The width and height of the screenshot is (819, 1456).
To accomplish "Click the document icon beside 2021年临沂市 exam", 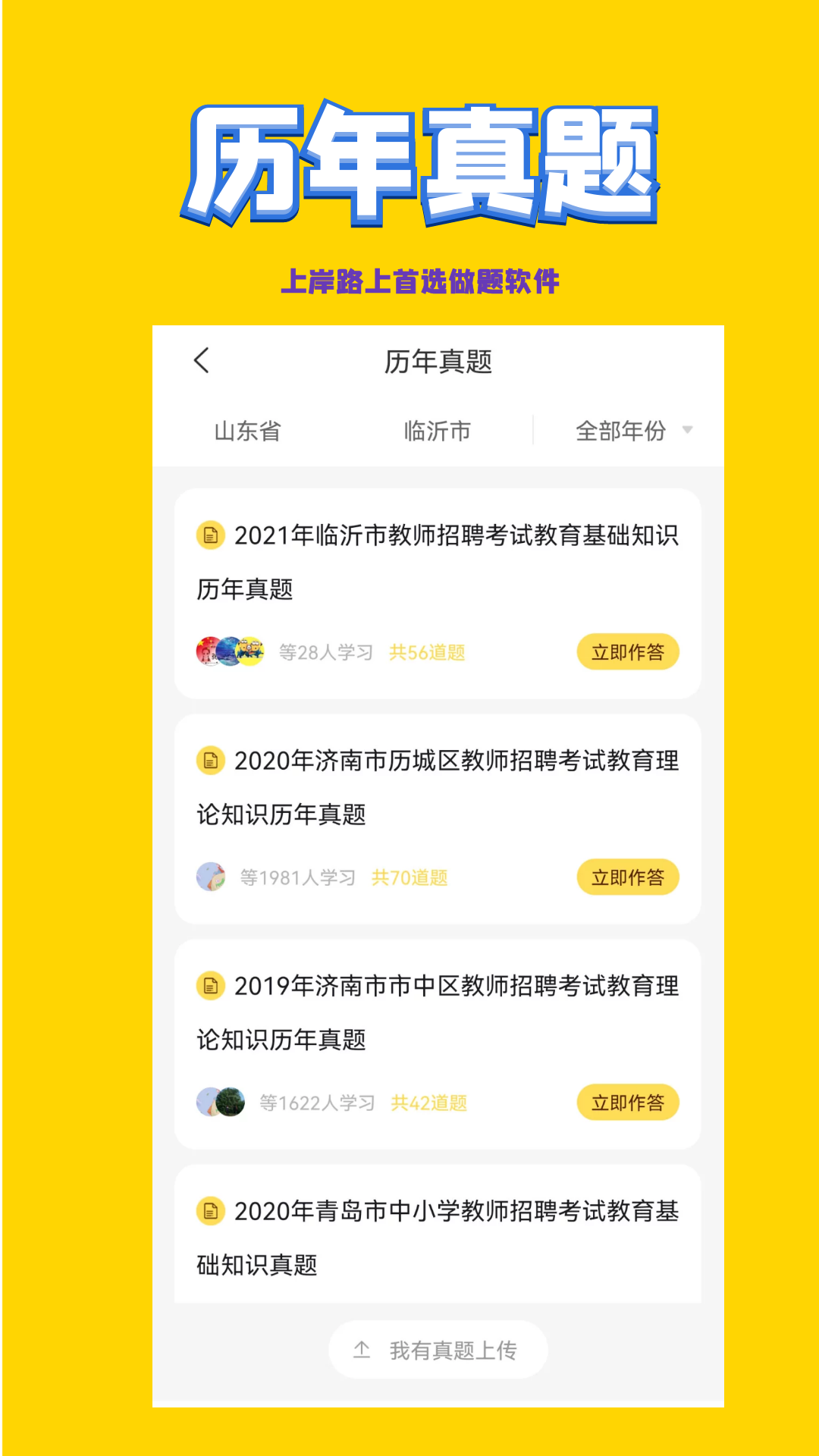I will pyautogui.click(x=211, y=535).
